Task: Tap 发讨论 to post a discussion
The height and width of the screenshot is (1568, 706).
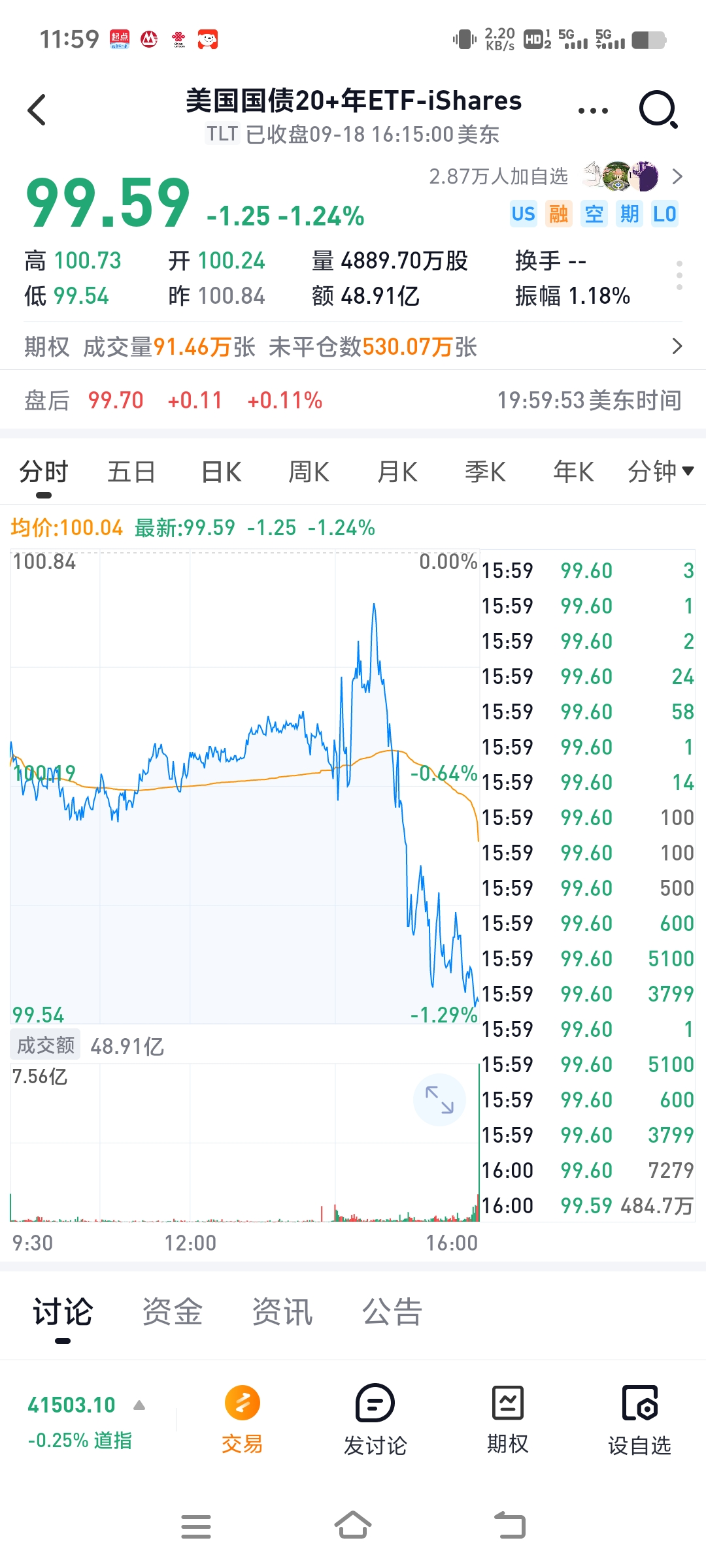Action: tap(375, 1419)
